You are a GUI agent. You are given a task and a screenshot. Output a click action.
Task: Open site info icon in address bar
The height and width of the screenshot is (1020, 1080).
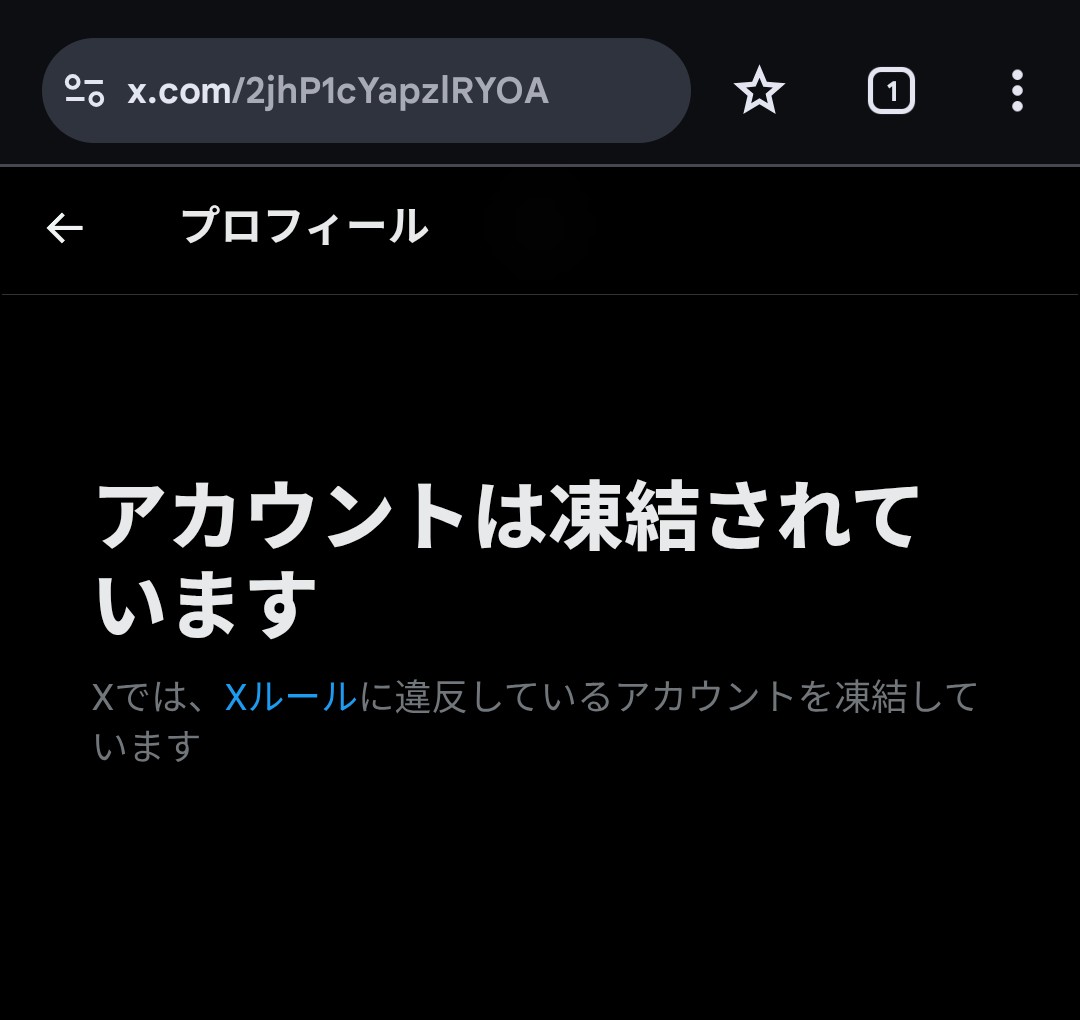[x=85, y=91]
